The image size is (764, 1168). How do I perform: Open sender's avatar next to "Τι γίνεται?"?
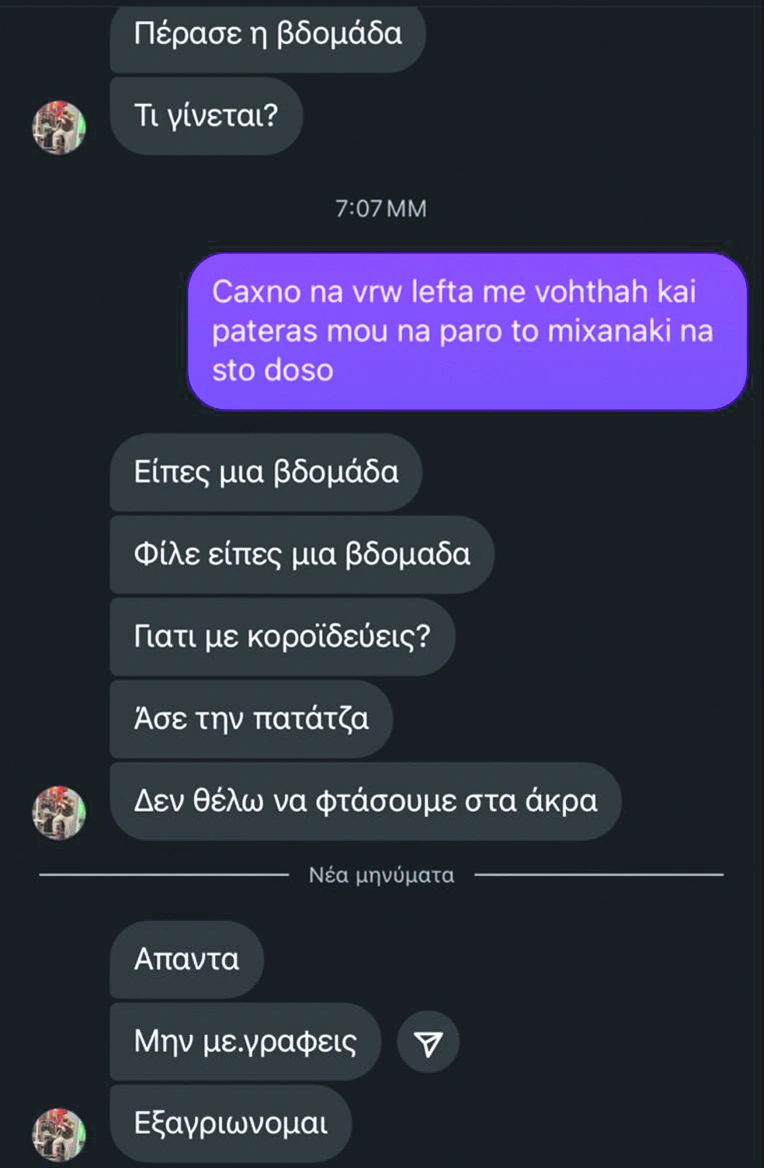(x=60, y=127)
